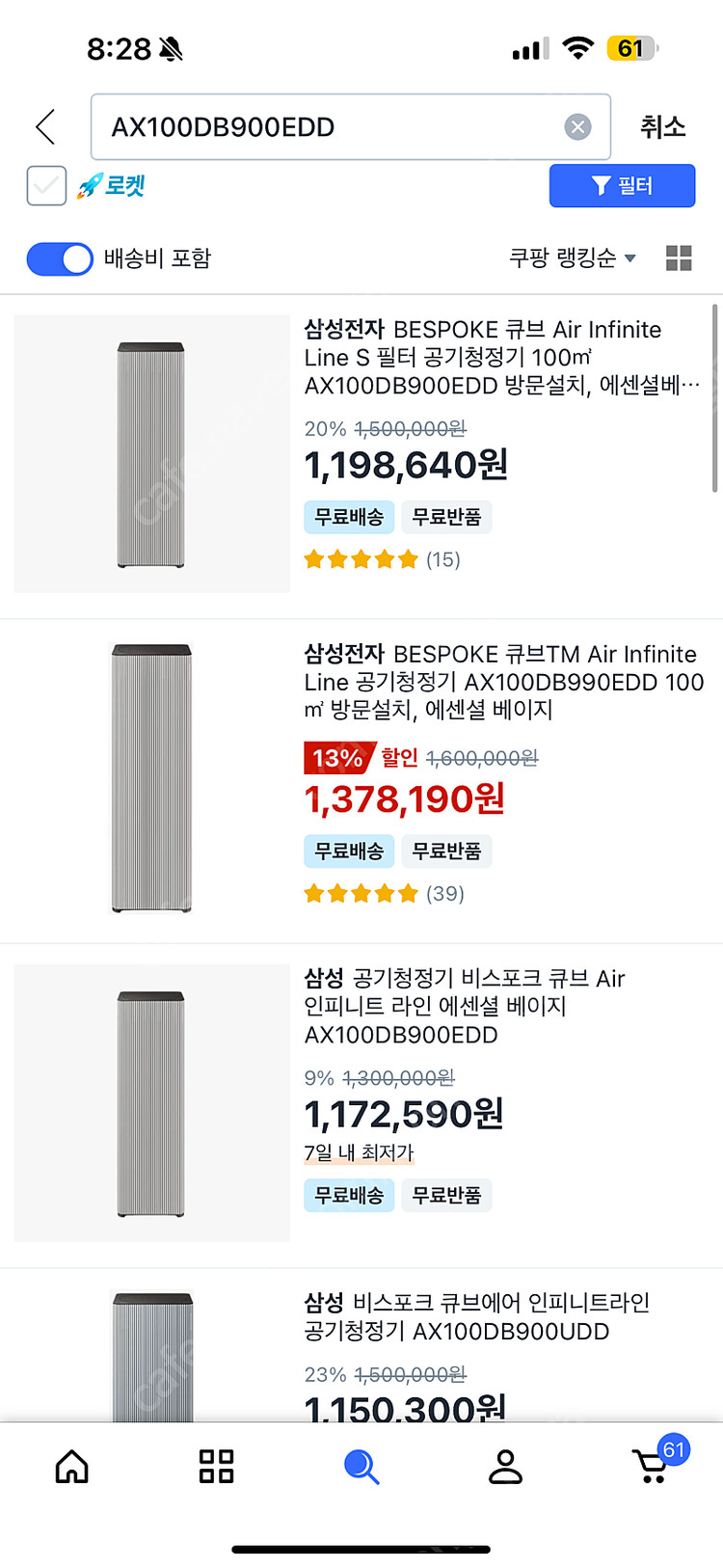Open the 쿠팡 랭킹순 sort dropdown
Image resolution: width=723 pixels, height=1568 pixels.
point(571,258)
